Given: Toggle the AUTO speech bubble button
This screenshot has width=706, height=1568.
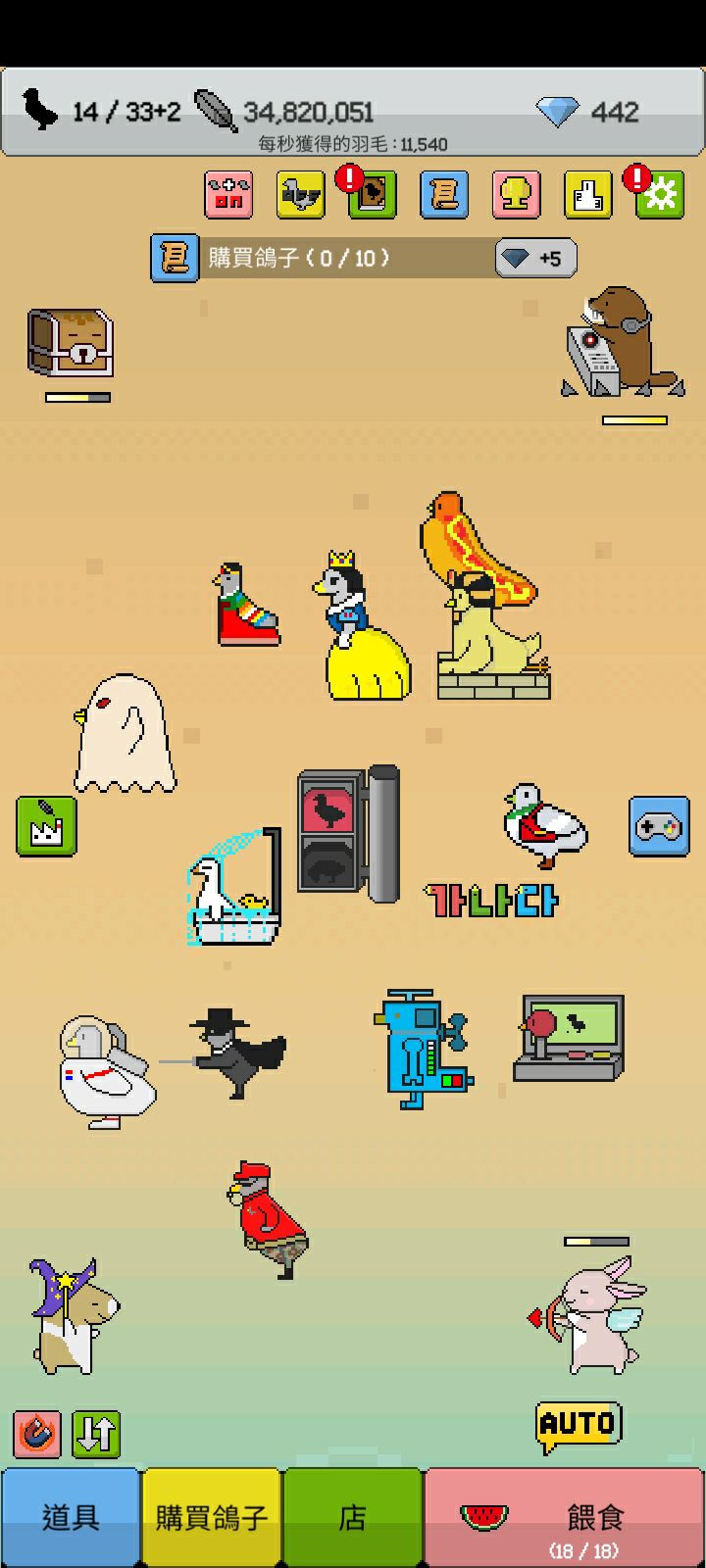Looking at the screenshot, I should click(579, 1424).
